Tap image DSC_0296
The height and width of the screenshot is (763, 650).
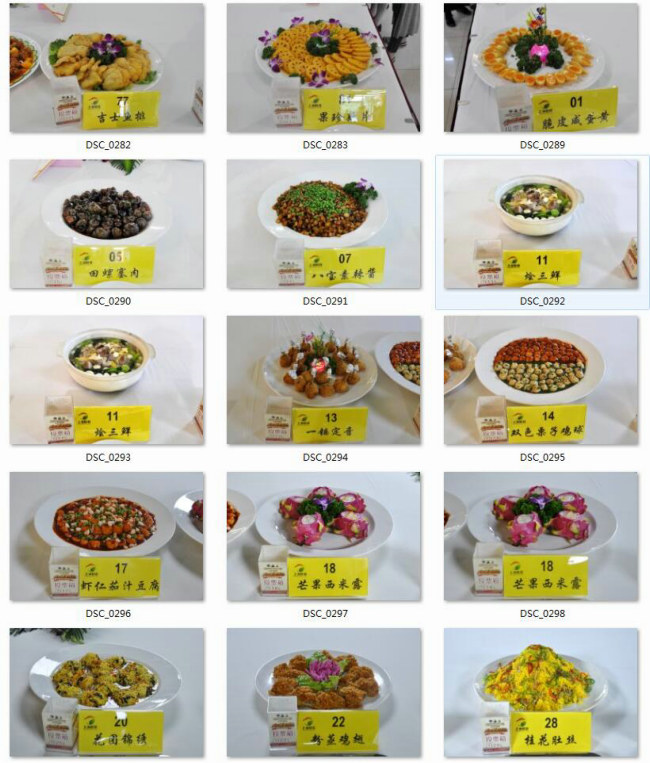point(106,536)
